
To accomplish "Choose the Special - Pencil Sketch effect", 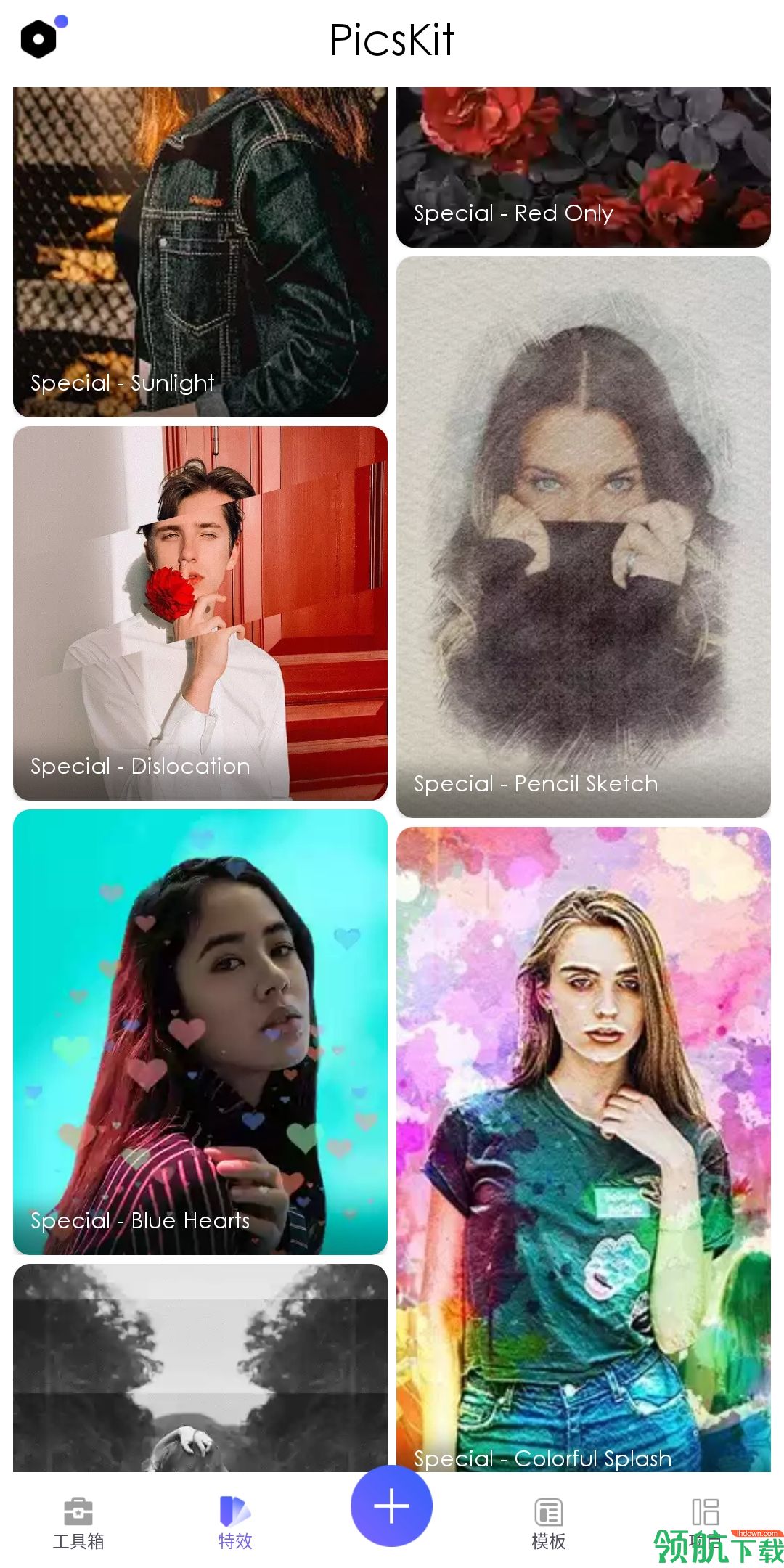I will coord(584,537).
